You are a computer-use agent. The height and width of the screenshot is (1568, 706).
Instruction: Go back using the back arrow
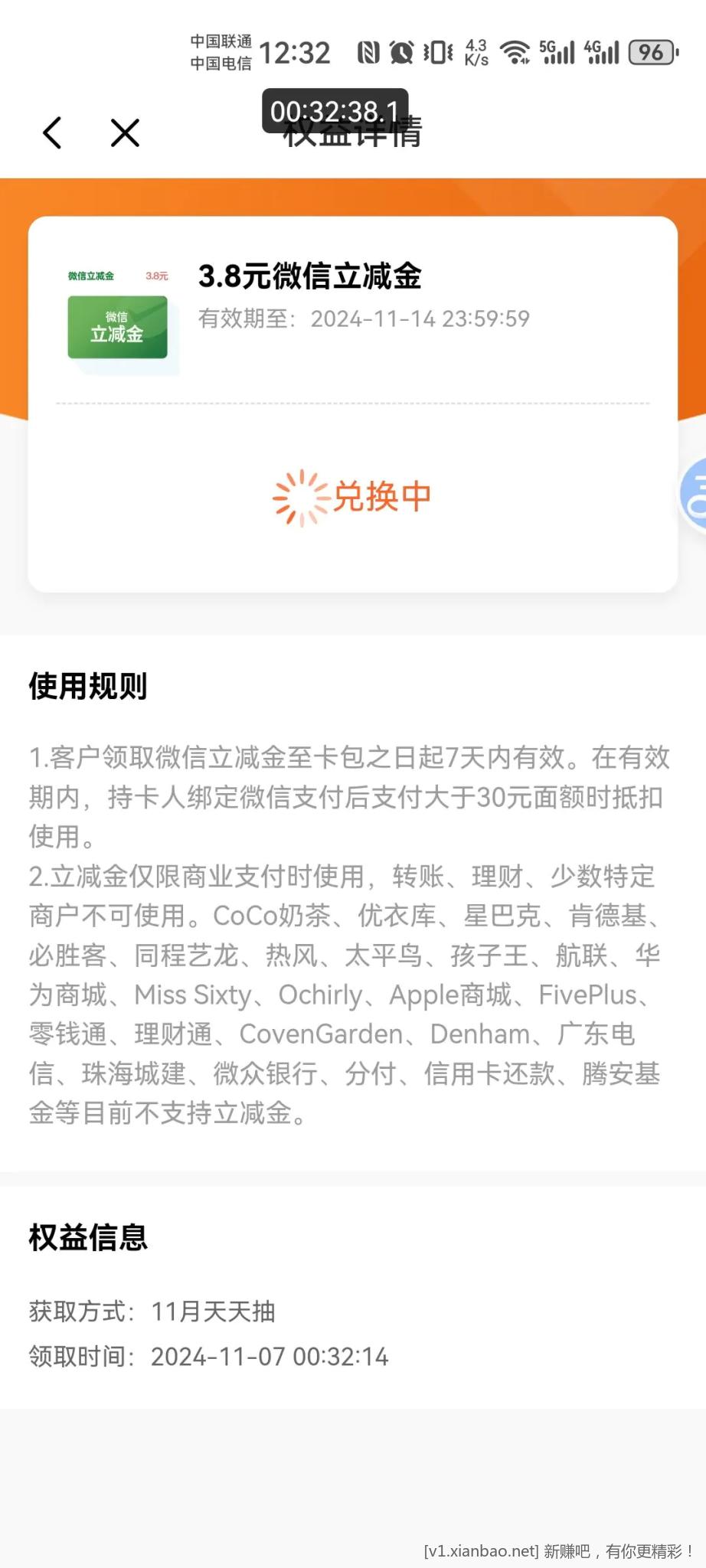point(52,133)
